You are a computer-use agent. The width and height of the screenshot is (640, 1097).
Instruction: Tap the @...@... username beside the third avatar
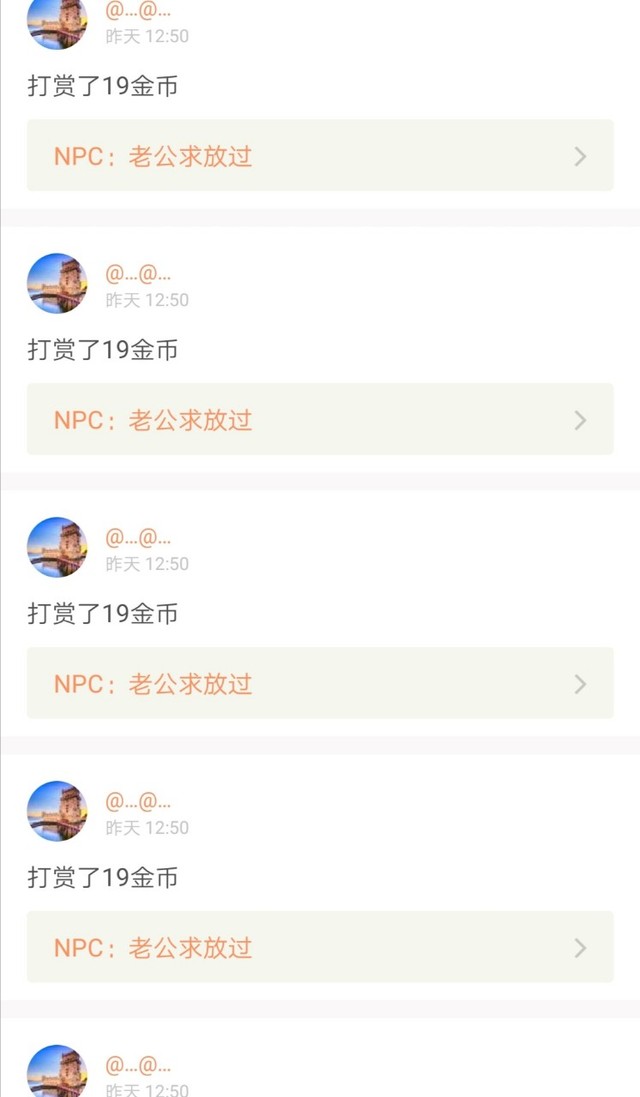click(138, 538)
